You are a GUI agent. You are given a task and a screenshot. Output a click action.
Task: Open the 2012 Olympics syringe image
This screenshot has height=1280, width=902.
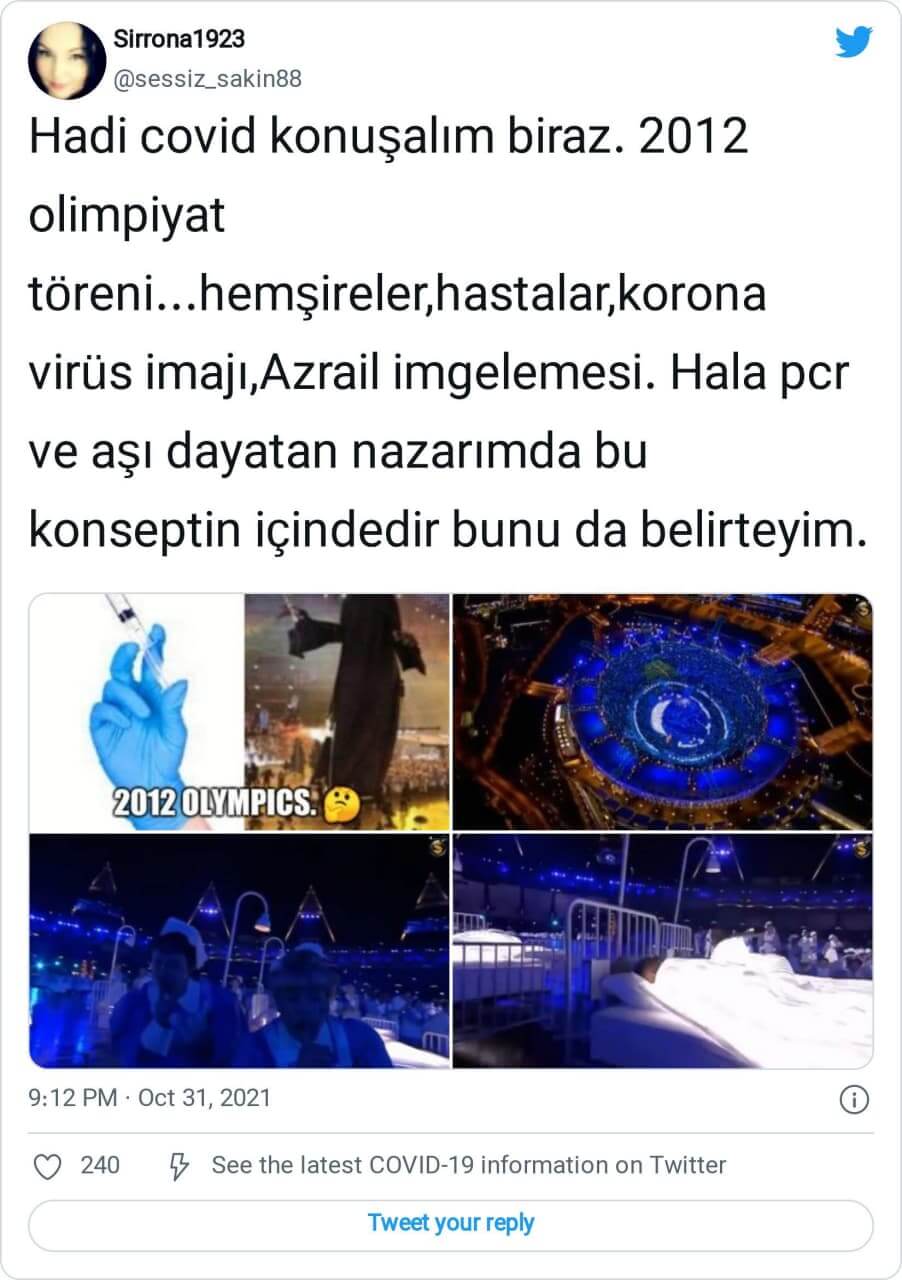coord(239,711)
